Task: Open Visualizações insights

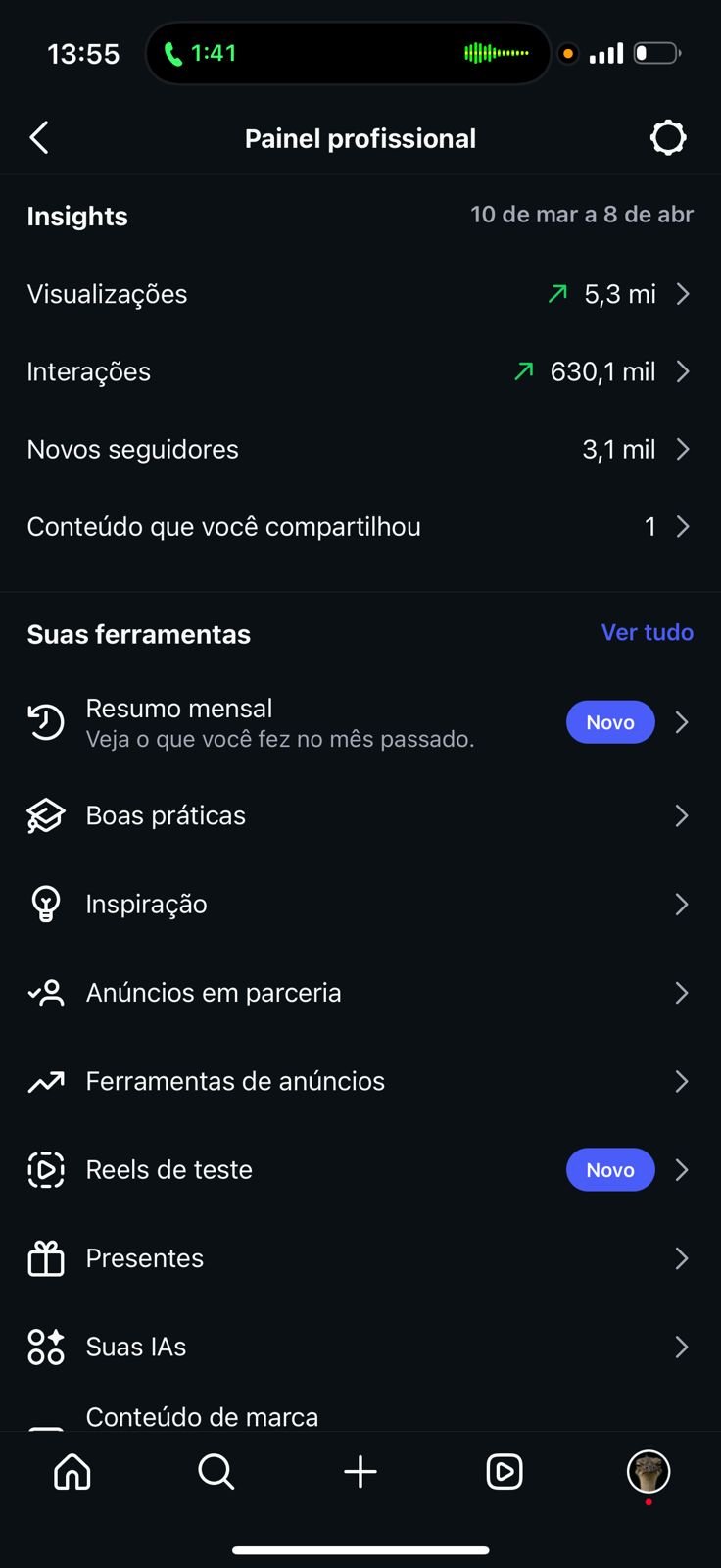Action: [x=360, y=294]
